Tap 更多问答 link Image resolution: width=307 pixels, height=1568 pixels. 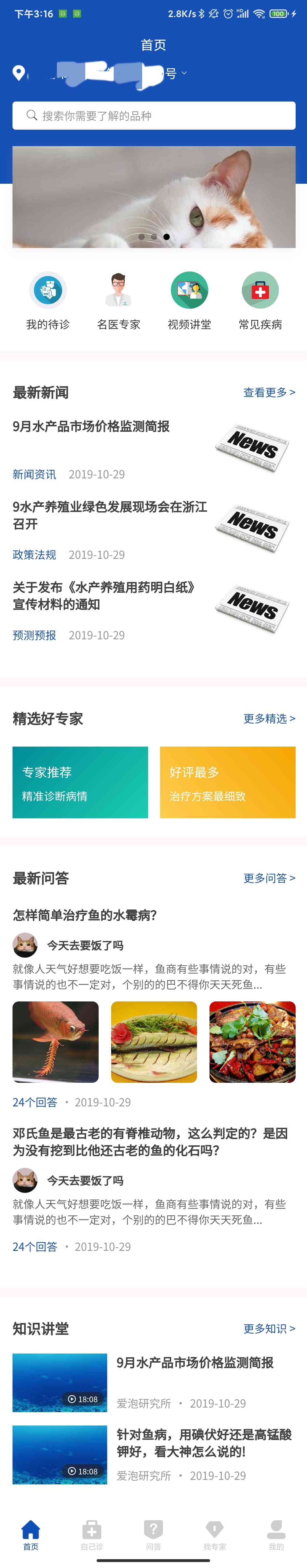click(x=269, y=878)
